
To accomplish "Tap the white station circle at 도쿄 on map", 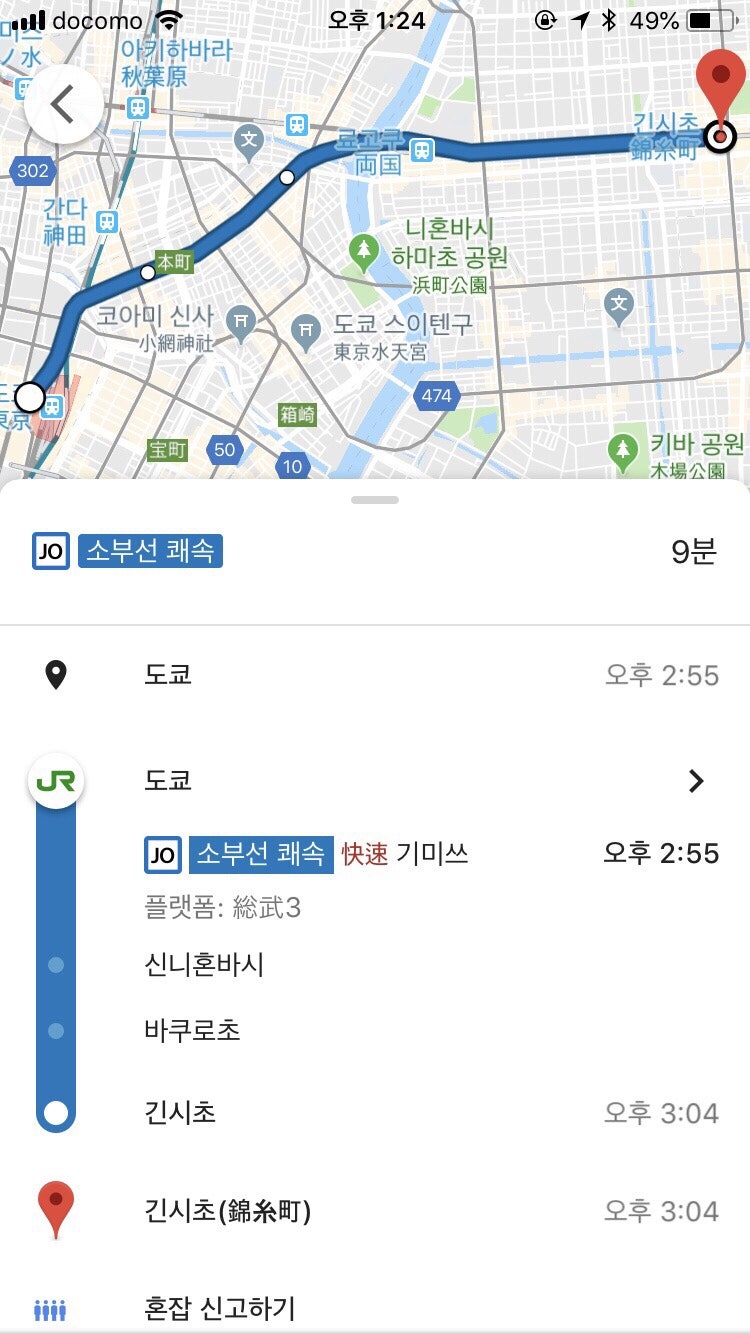I will (30, 398).
